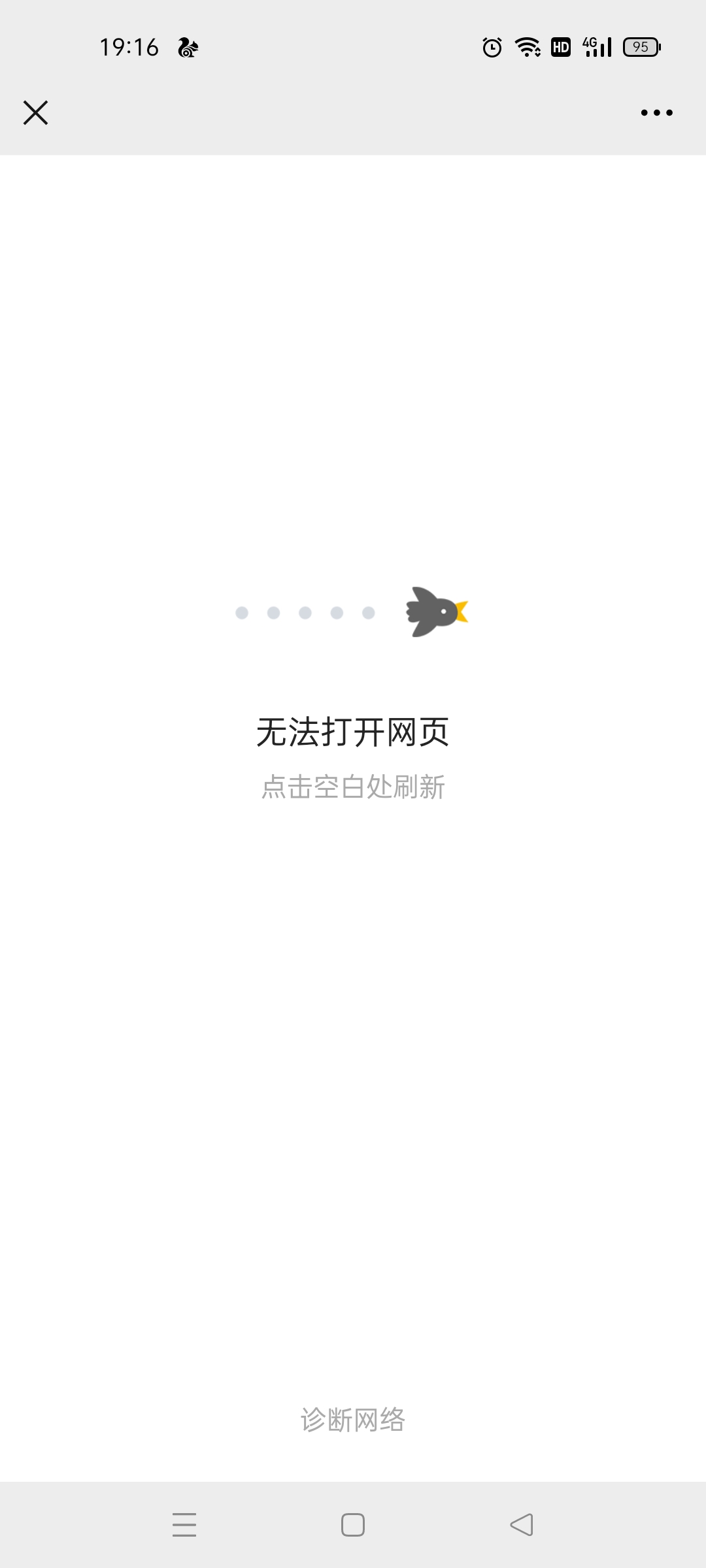Open the recent apps menu
The height and width of the screenshot is (1568, 706).
click(x=184, y=1525)
